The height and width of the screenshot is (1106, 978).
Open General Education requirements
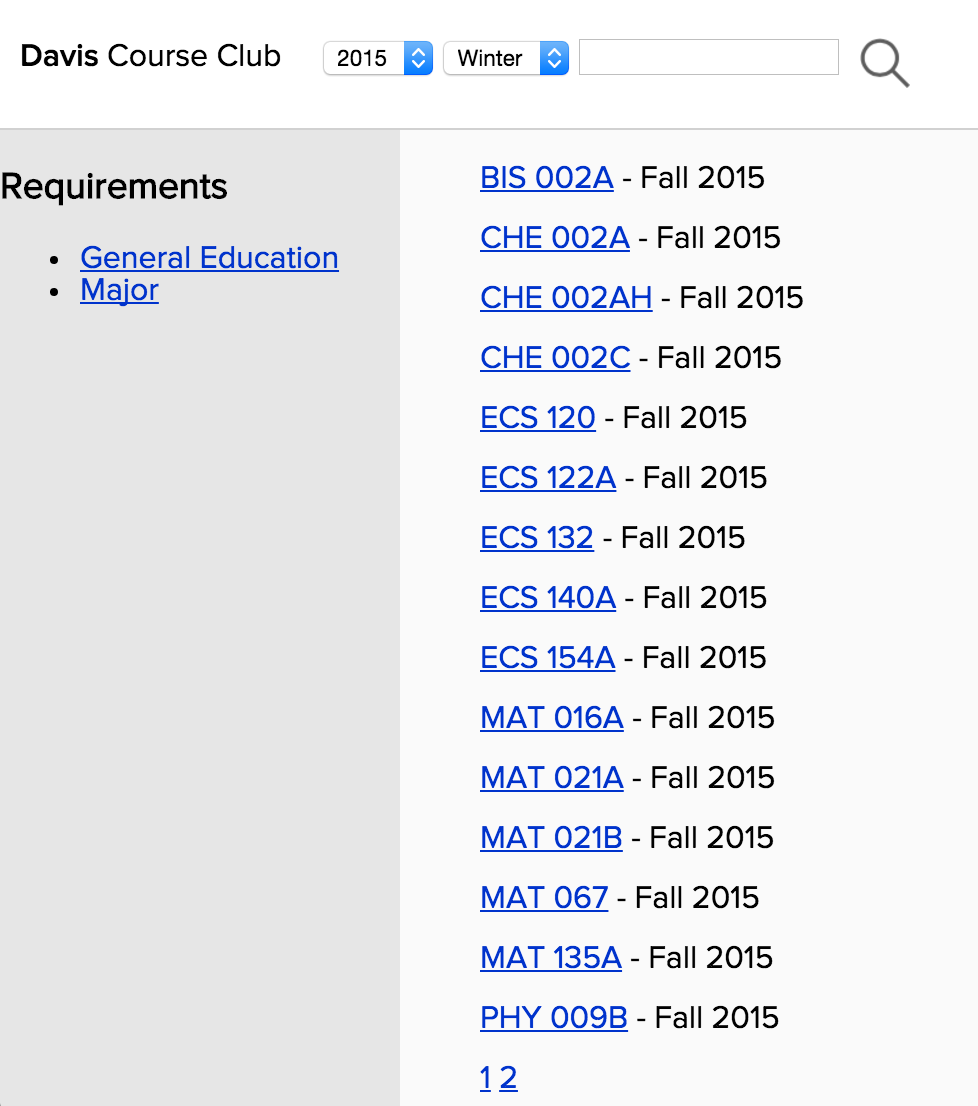point(209,258)
